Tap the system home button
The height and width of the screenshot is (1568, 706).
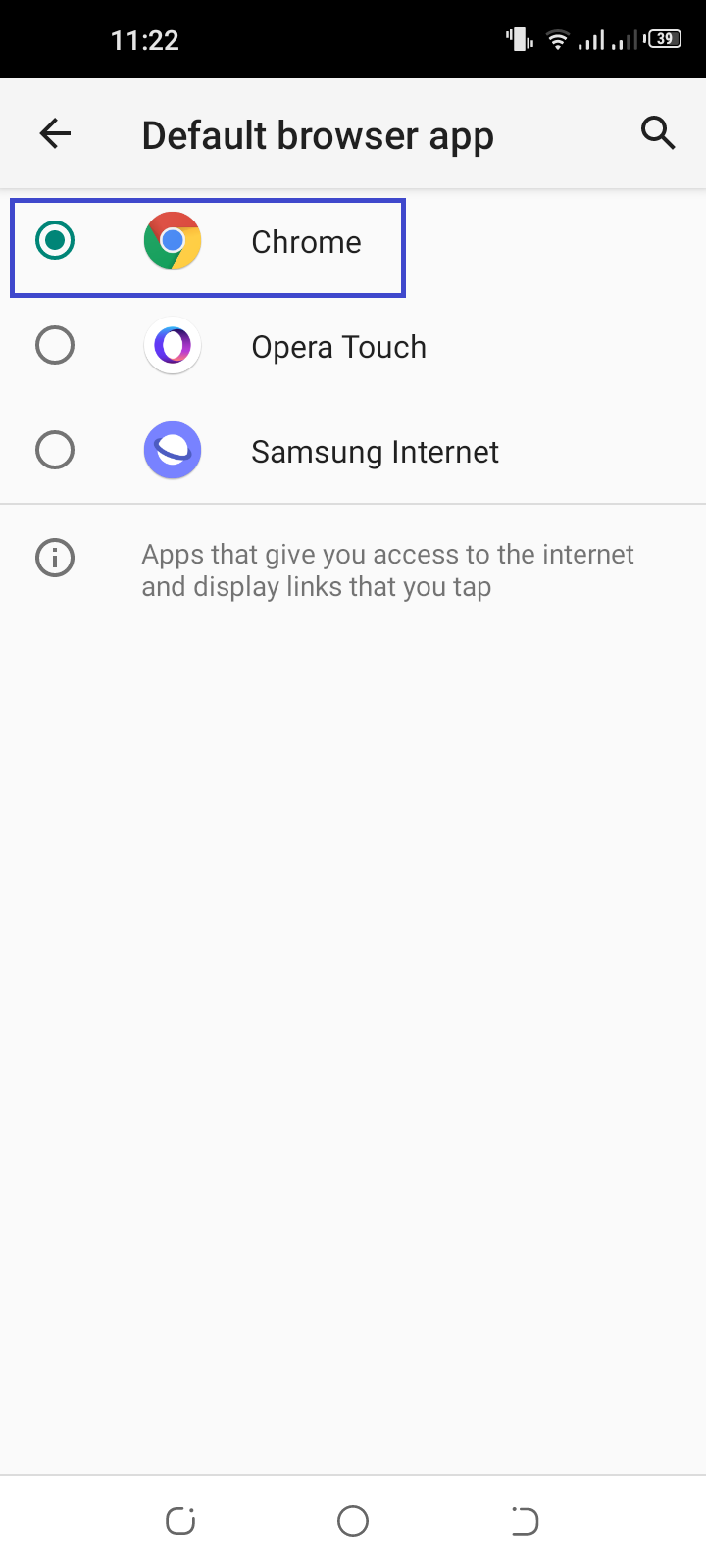click(353, 1521)
